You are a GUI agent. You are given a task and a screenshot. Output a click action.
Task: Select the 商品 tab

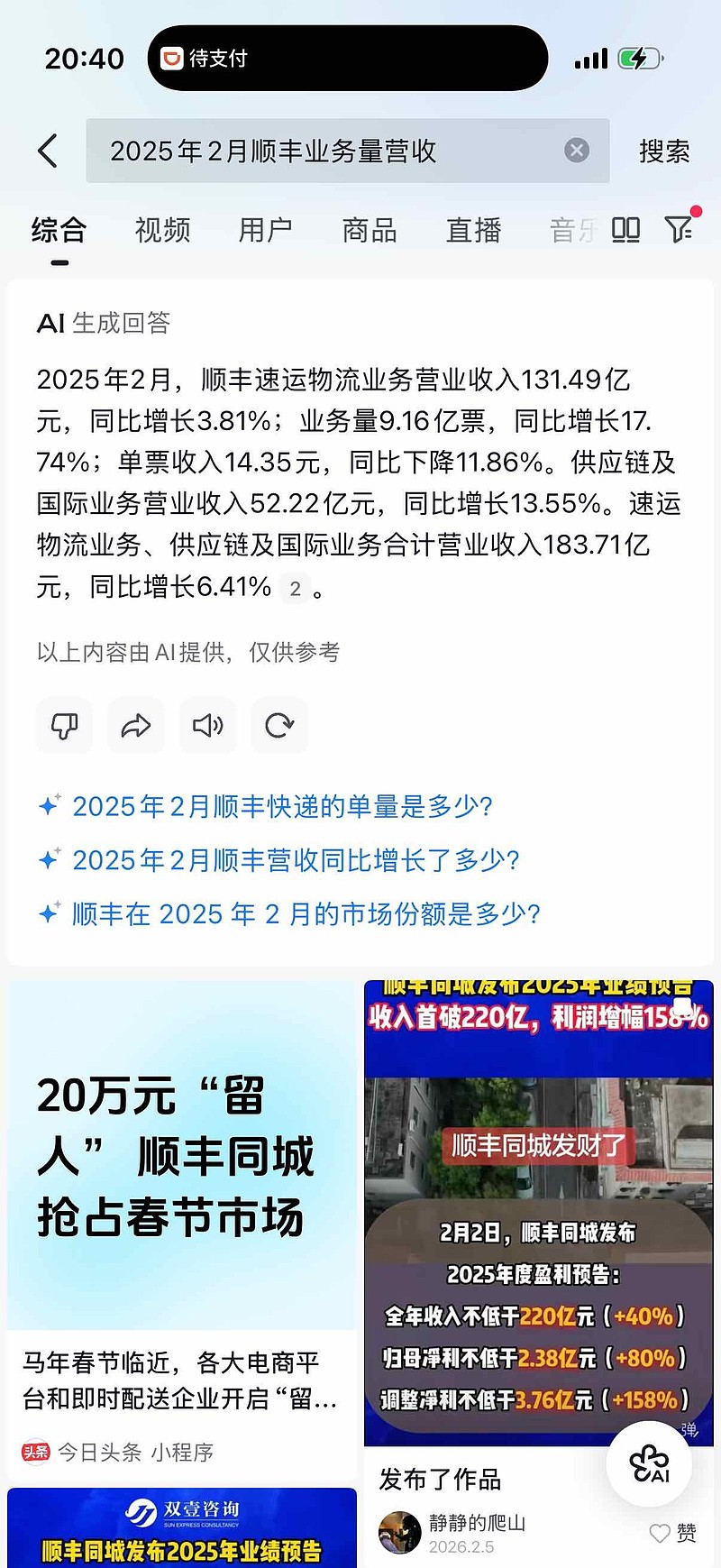point(368,231)
